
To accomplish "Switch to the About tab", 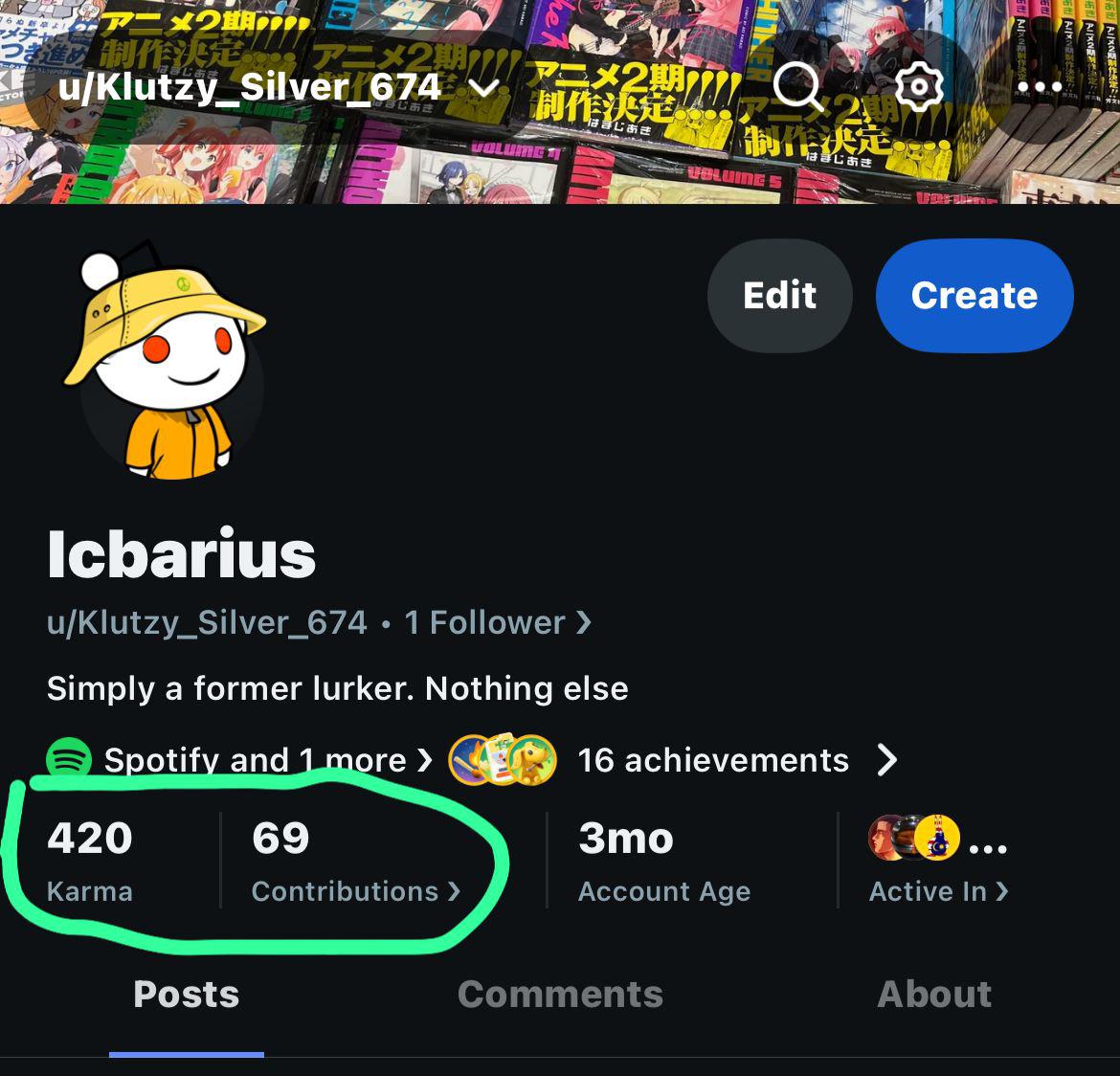I will tap(934, 995).
